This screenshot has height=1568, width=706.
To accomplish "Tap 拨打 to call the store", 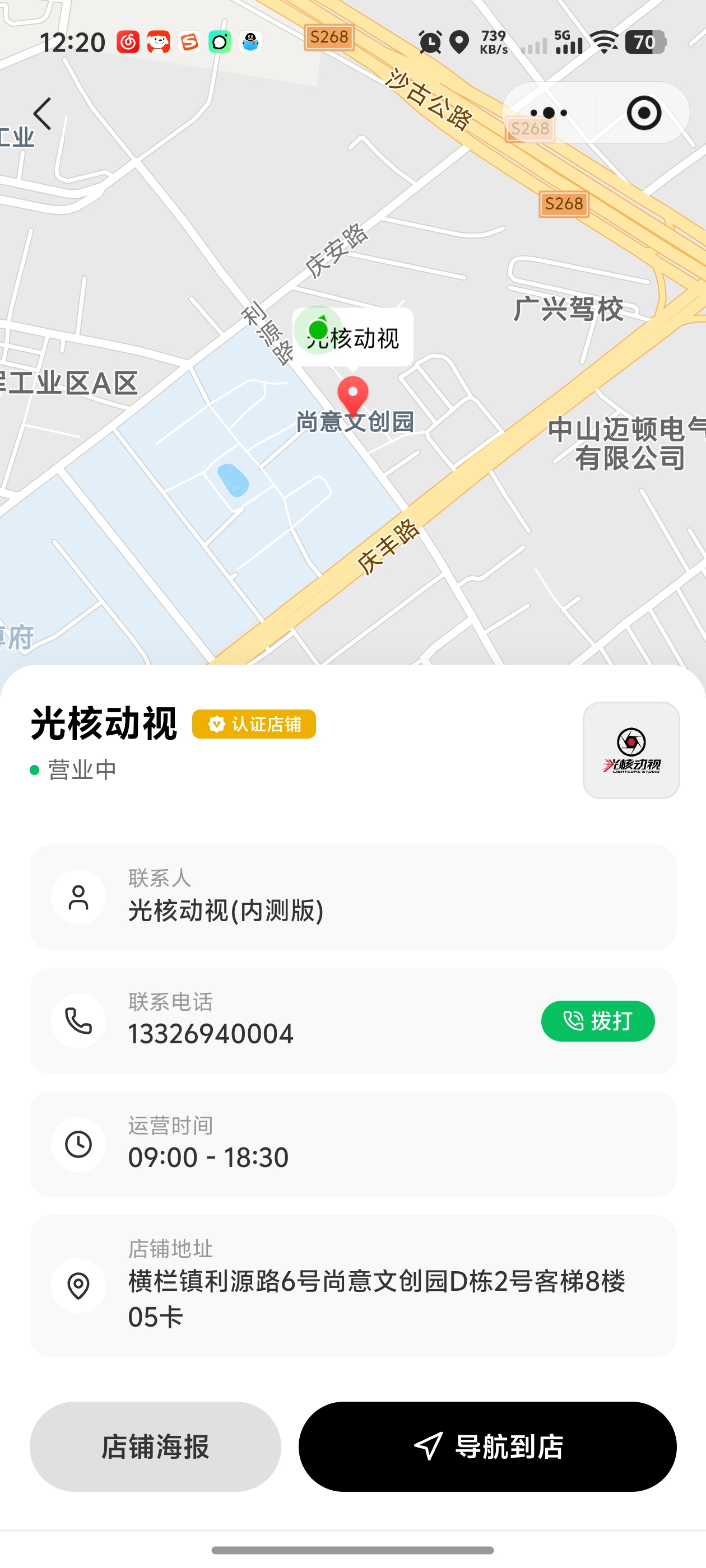I will (597, 1021).
